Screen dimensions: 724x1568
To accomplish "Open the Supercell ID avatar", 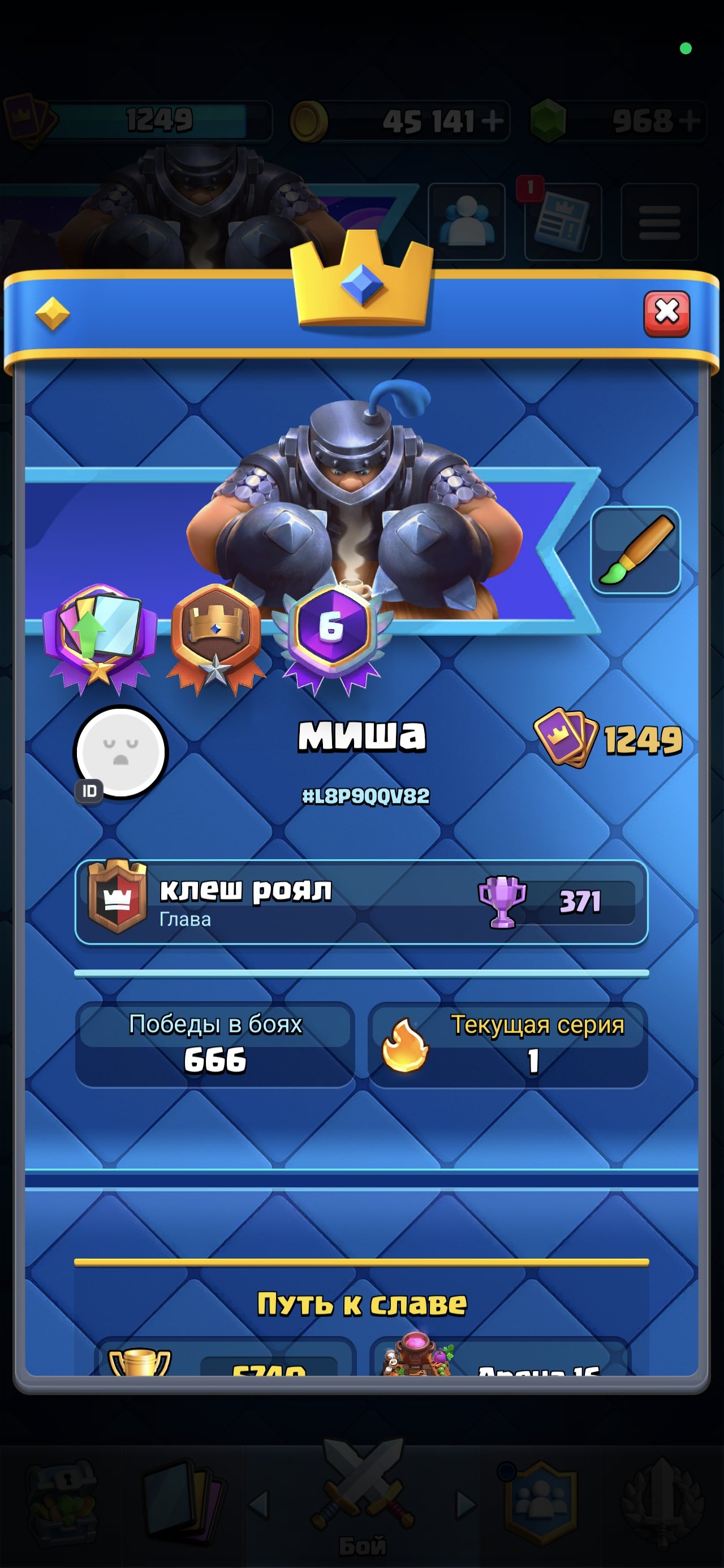I will click(120, 752).
